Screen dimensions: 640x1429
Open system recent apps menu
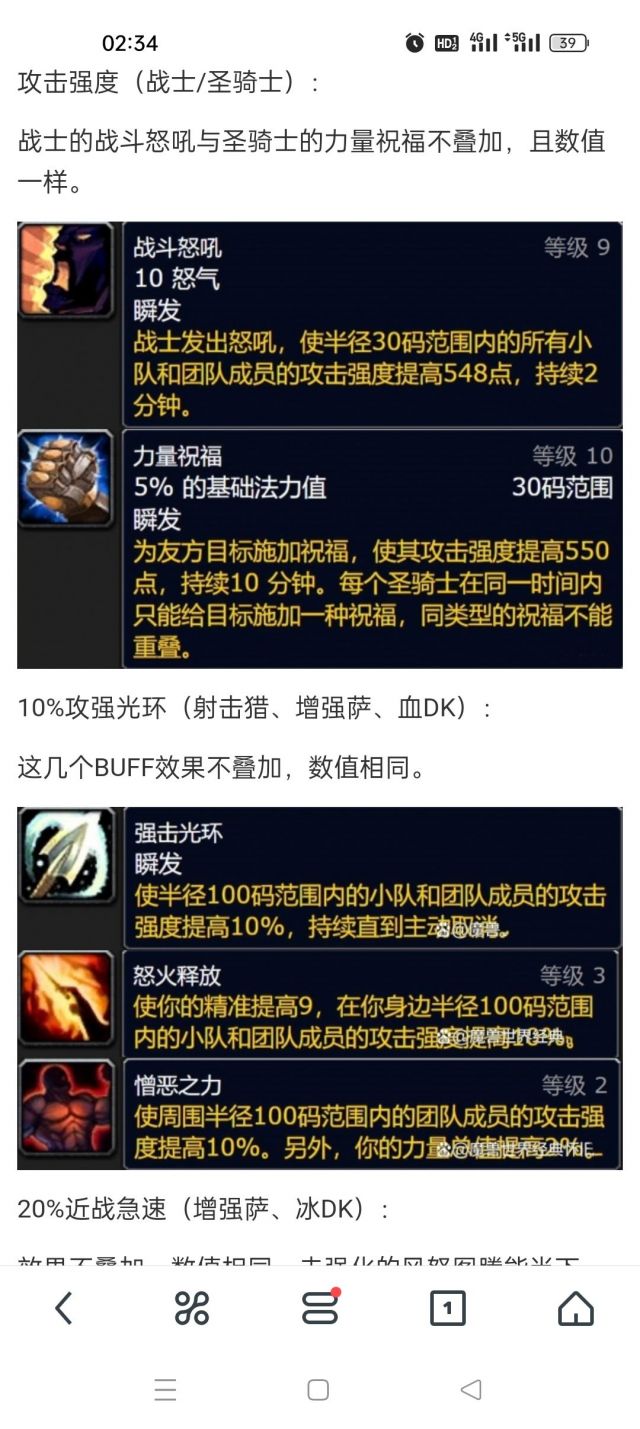pos(166,1389)
